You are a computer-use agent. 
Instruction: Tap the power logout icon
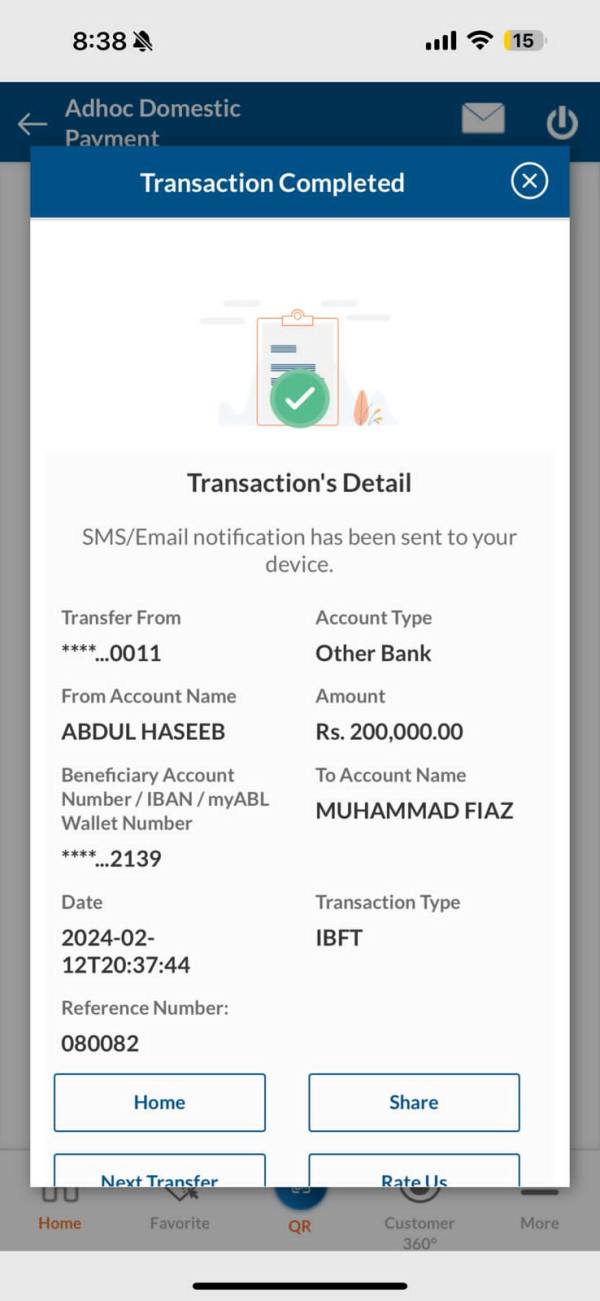tap(562, 123)
